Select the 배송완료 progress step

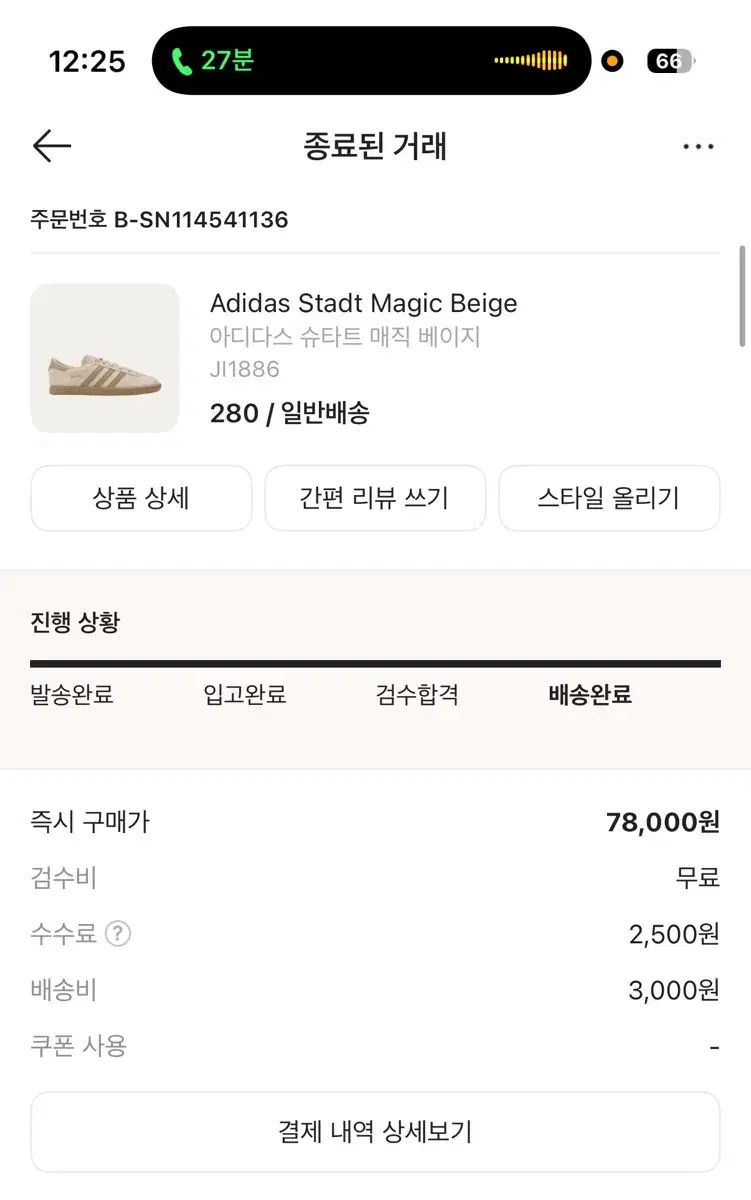point(588,694)
